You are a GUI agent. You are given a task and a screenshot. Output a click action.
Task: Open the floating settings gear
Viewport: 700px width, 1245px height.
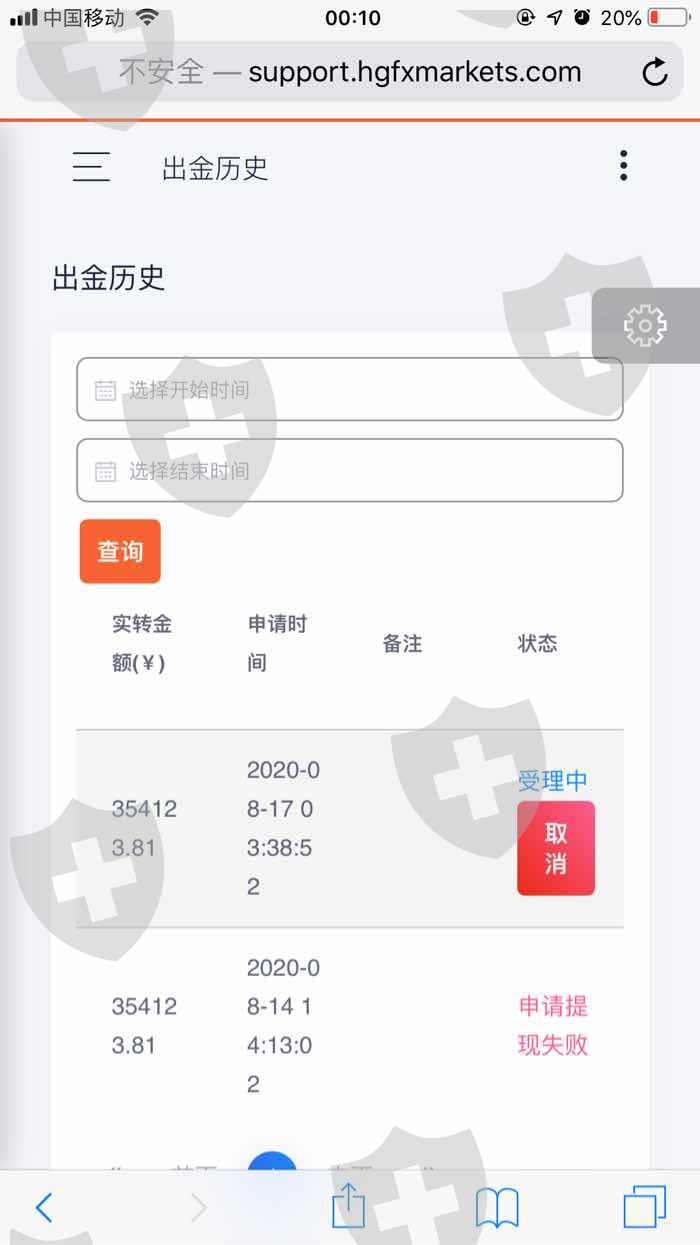(x=645, y=326)
